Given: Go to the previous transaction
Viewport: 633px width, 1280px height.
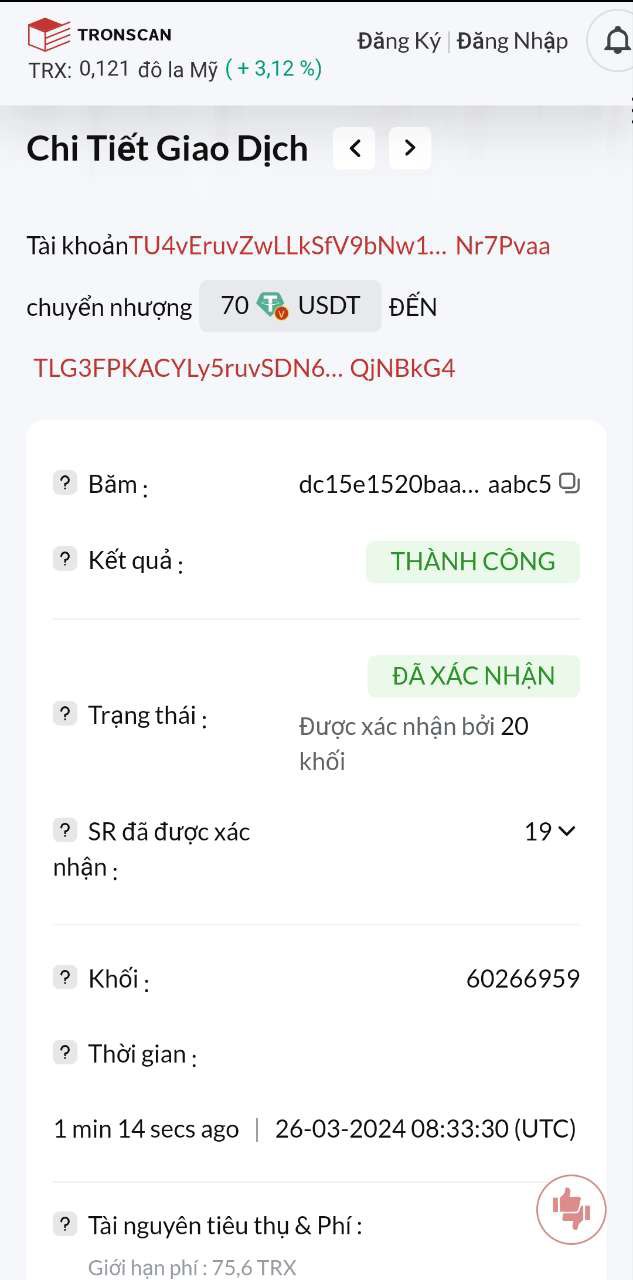Looking at the screenshot, I should point(354,149).
